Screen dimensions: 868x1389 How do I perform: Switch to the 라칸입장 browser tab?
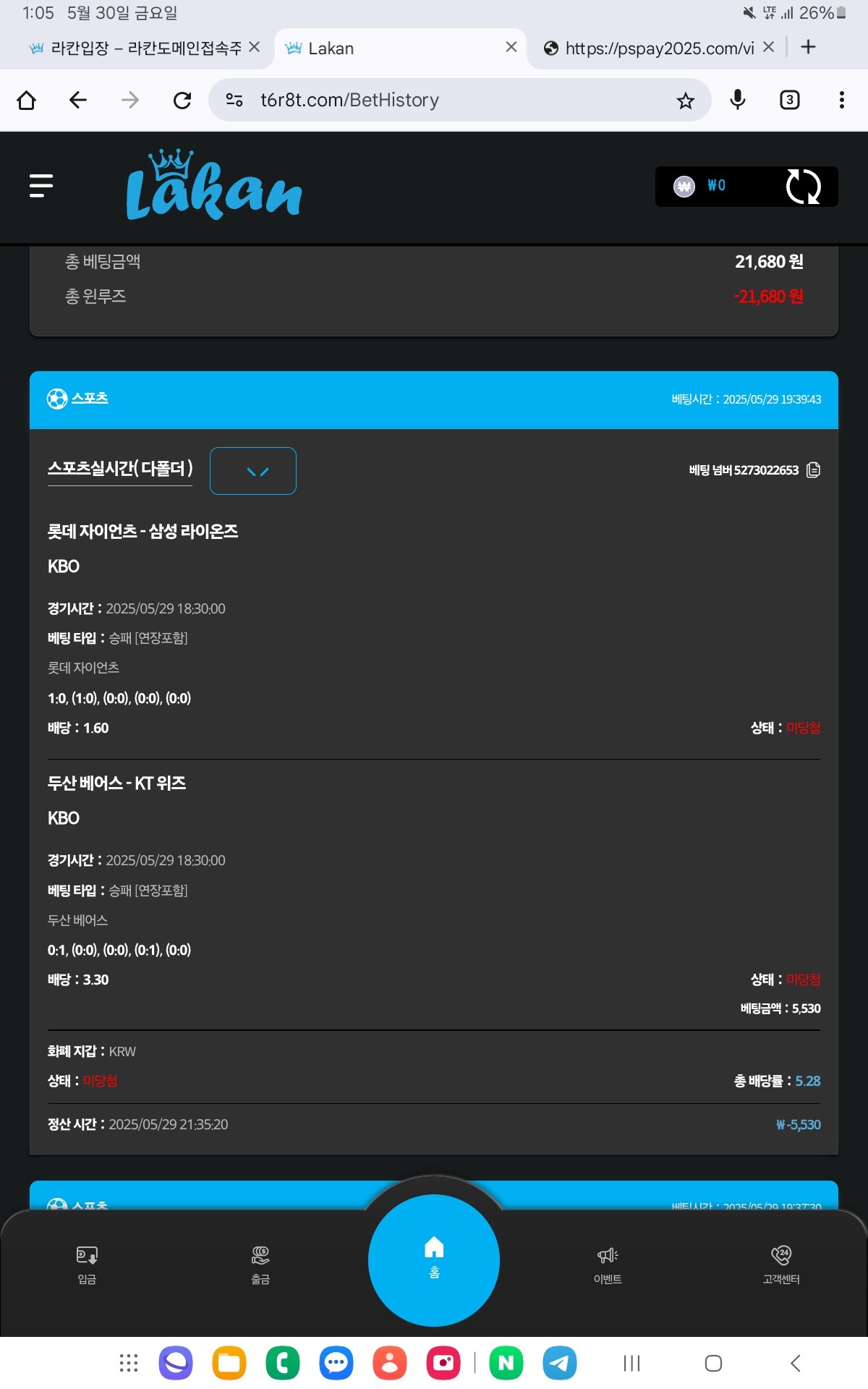(x=137, y=48)
